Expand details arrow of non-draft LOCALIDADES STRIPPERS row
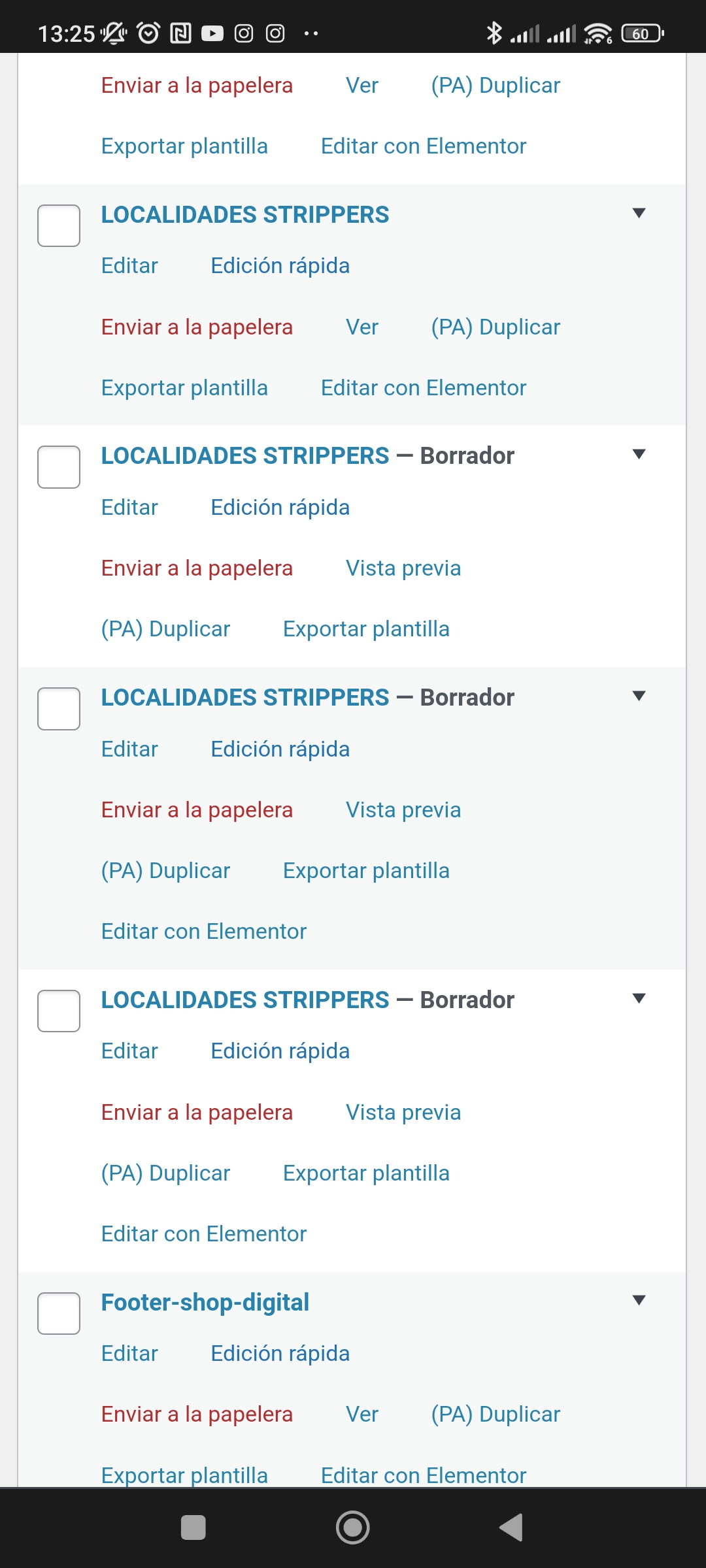 639,213
